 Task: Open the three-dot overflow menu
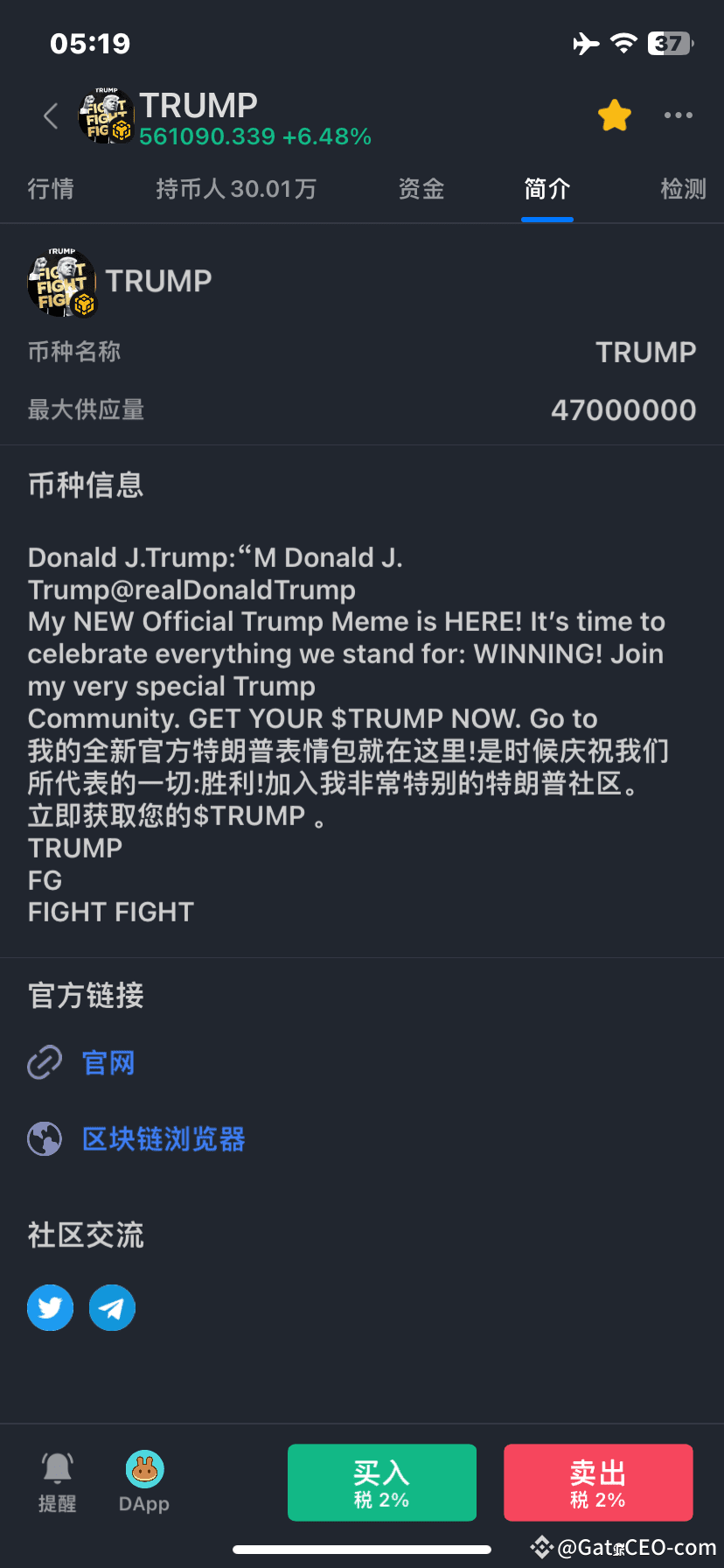(678, 115)
